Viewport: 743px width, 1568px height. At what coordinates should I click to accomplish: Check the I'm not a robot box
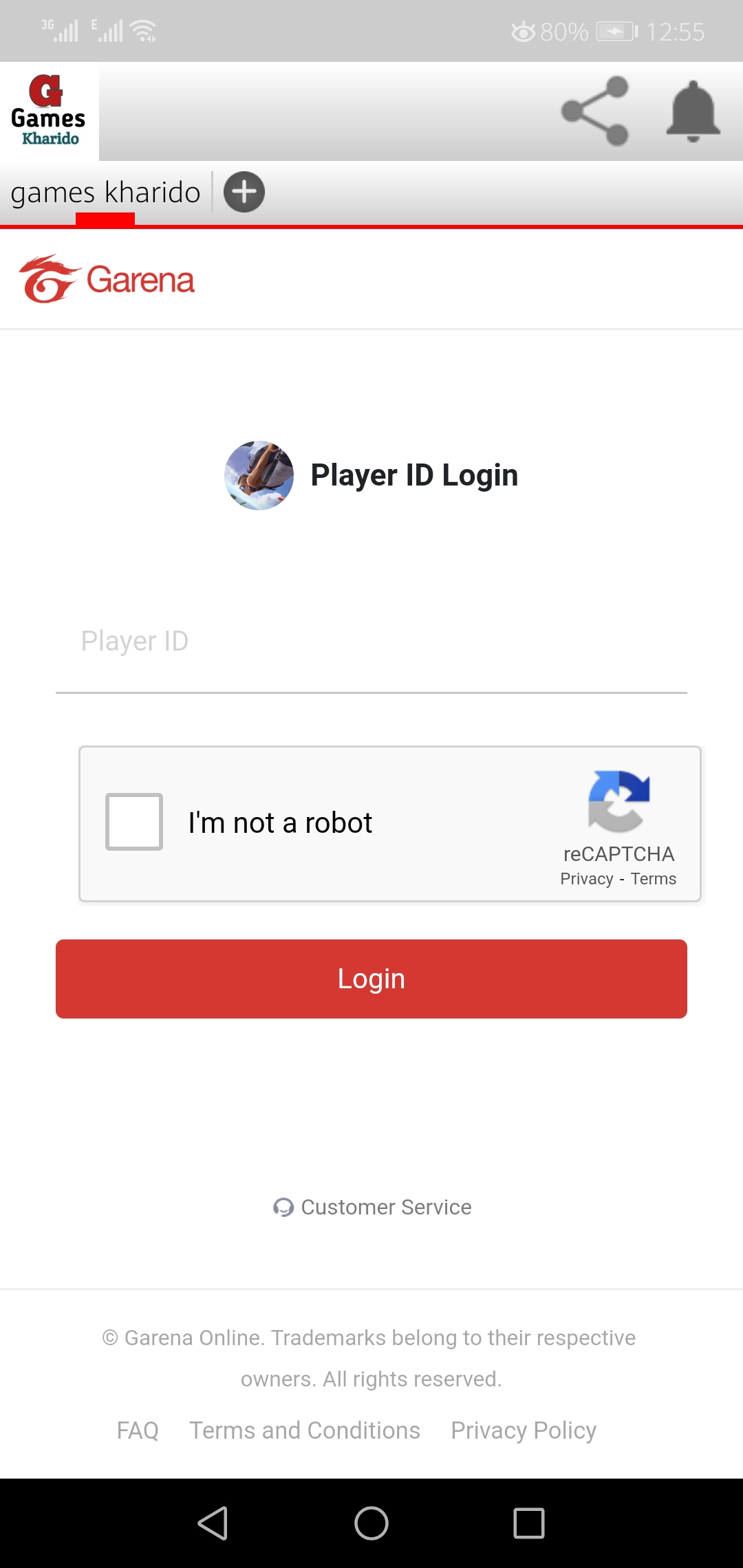[134, 822]
